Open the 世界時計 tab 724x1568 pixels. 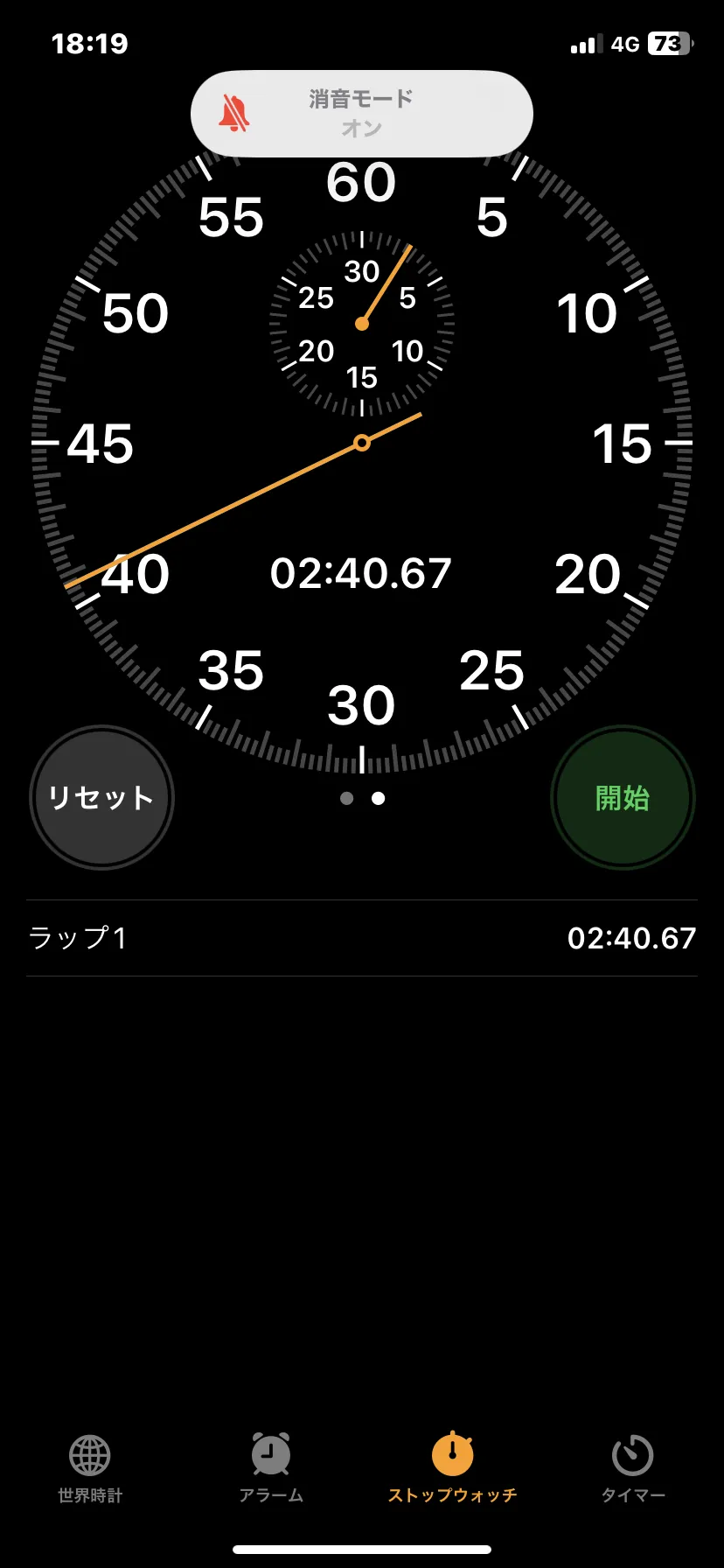tap(90, 1469)
